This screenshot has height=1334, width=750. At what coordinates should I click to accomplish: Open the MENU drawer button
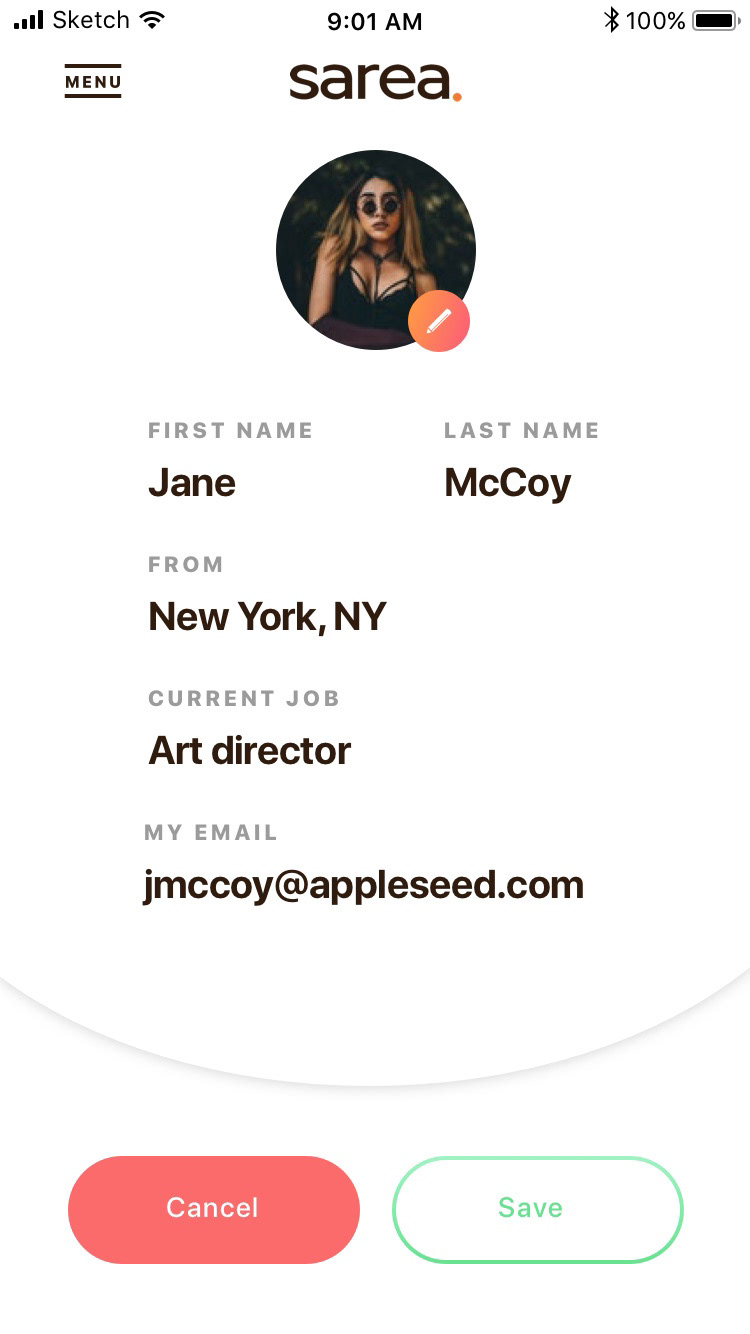[x=93, y=82]
